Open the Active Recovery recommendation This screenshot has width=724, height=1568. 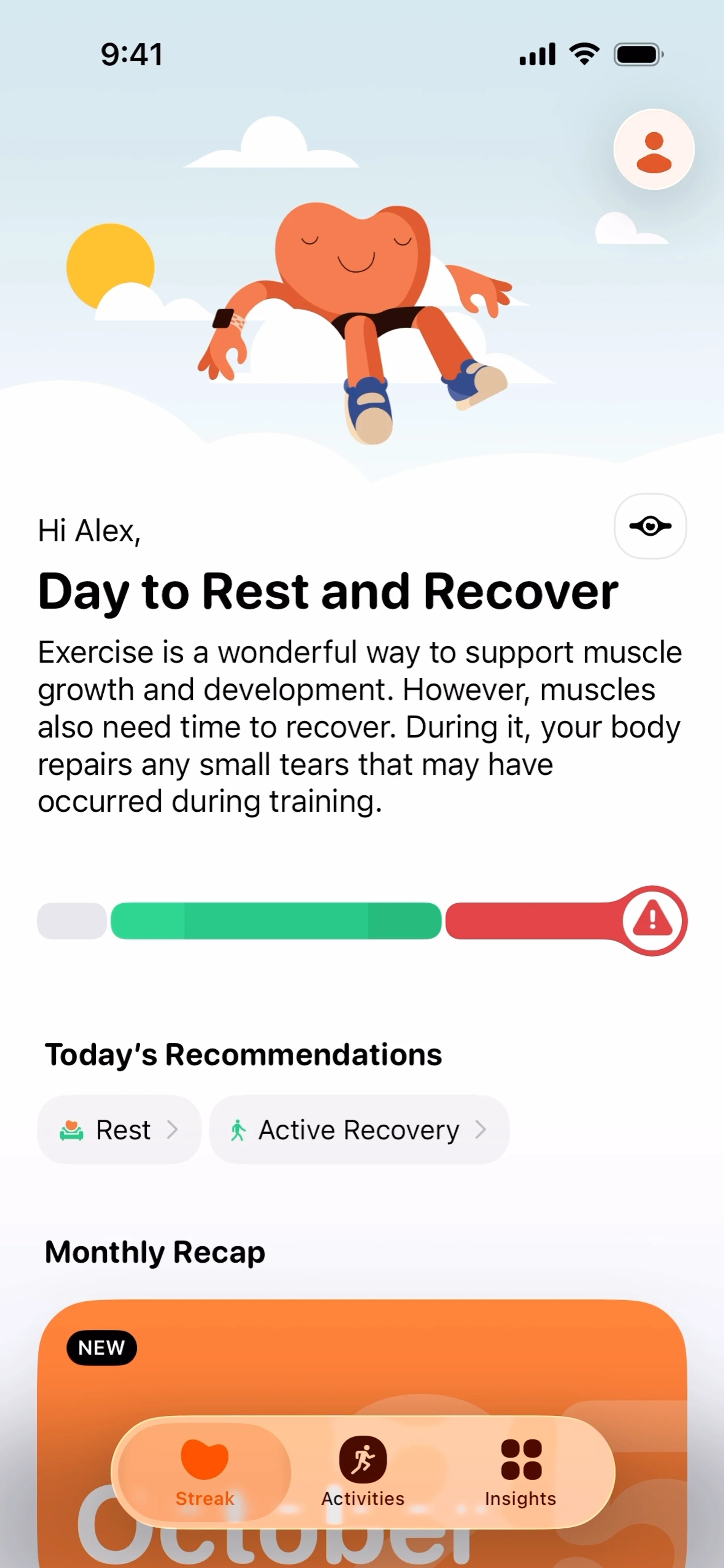pos(359,1130)
